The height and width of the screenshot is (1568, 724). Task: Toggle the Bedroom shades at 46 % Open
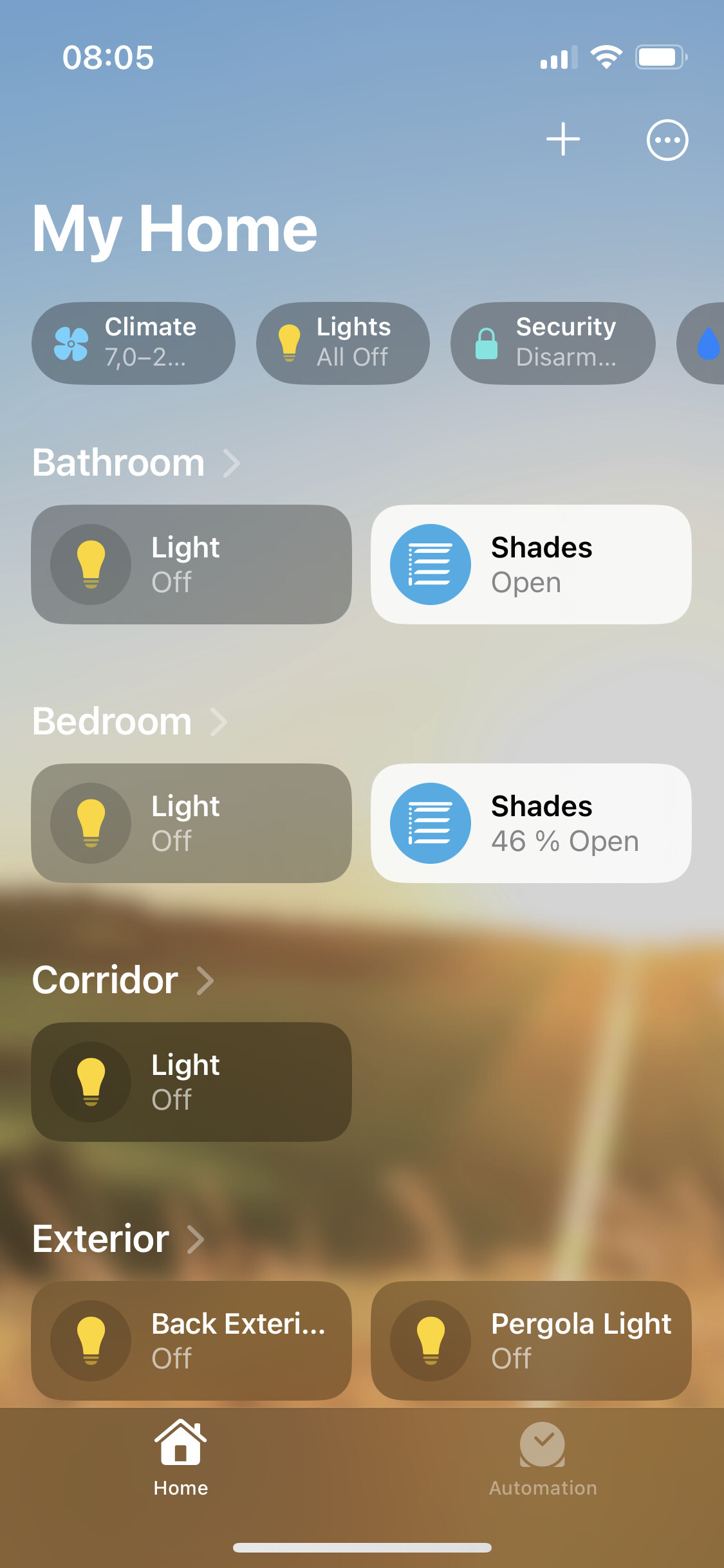(x=431, y=823)
